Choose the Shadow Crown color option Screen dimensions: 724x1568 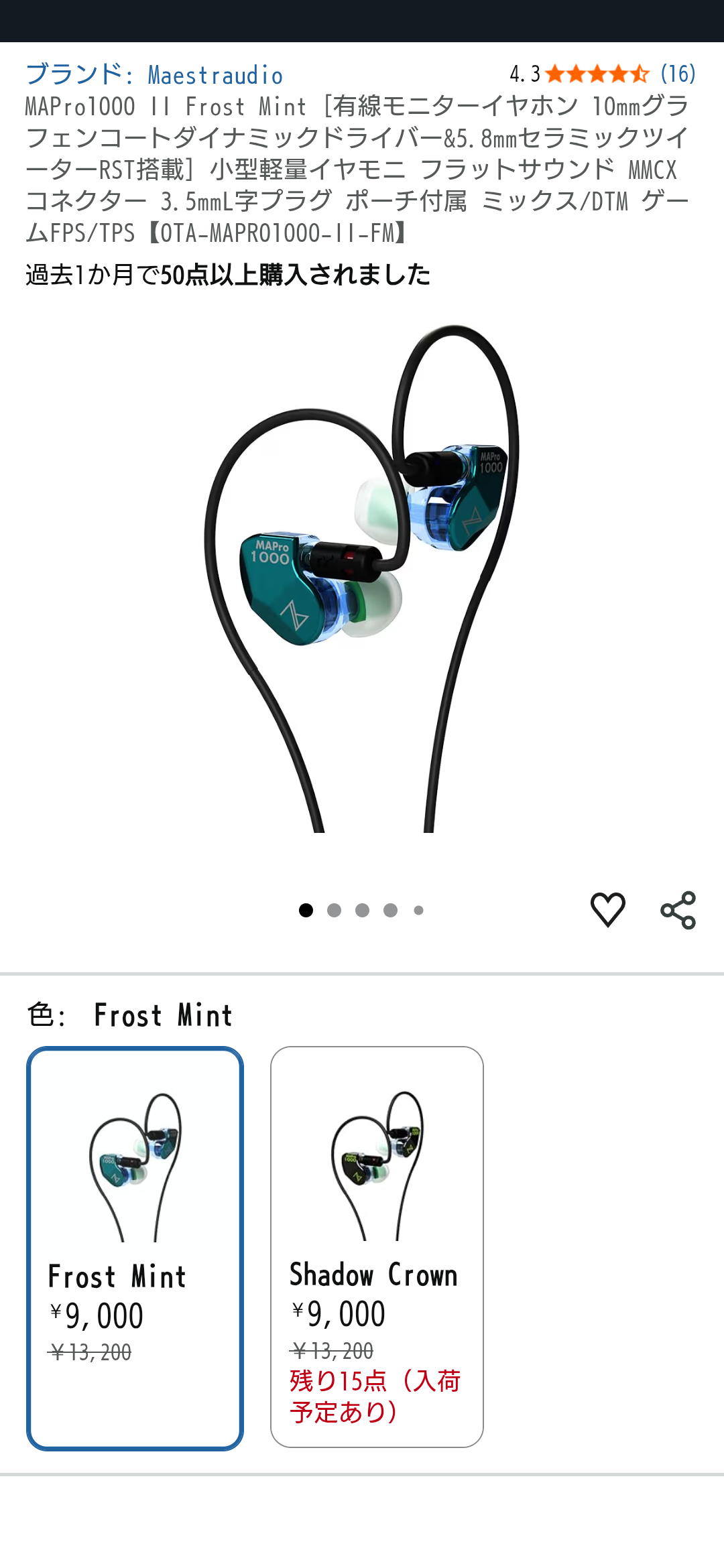[377, 1246]
